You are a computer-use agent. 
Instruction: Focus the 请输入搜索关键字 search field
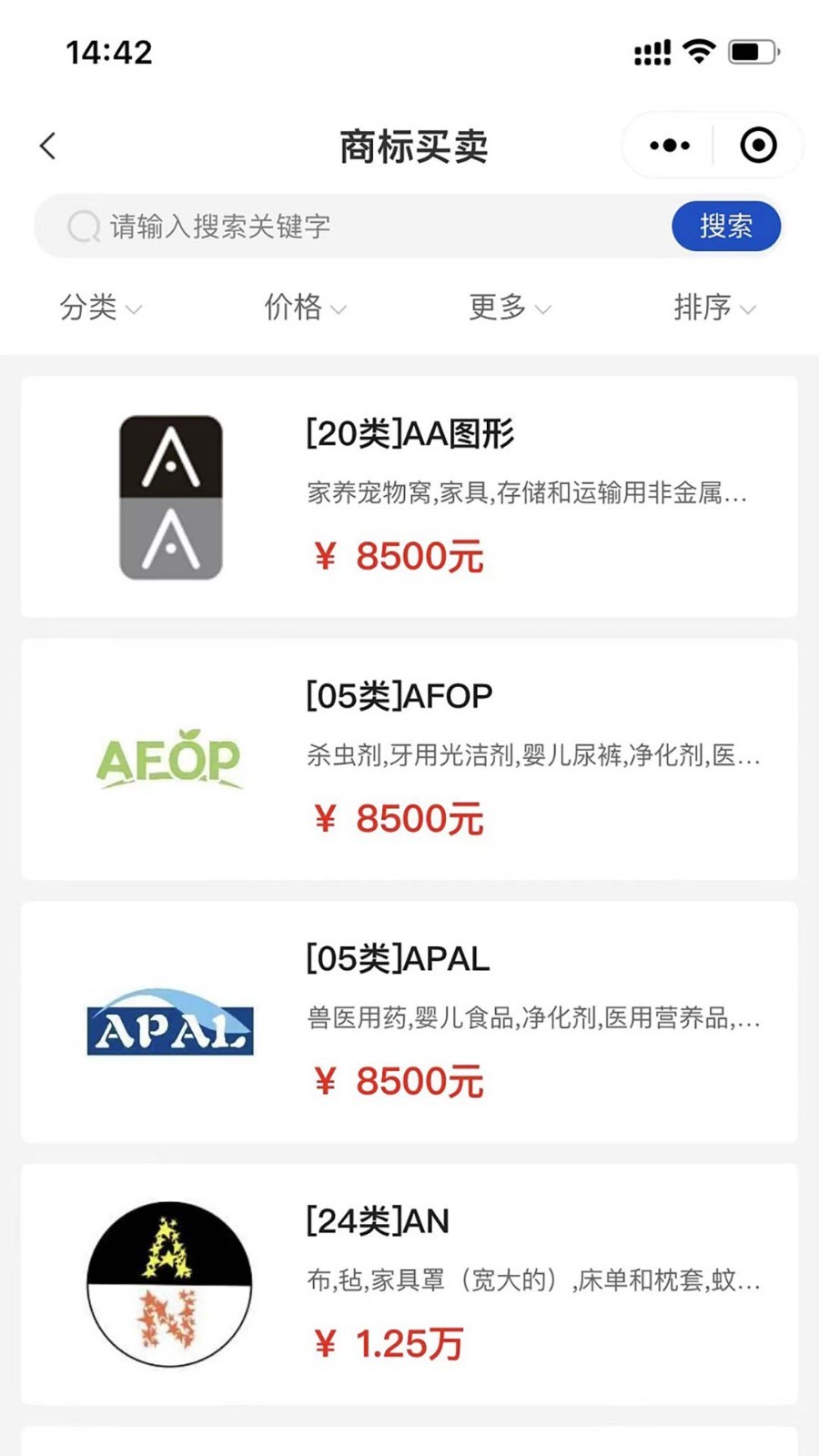pos(364,226)
